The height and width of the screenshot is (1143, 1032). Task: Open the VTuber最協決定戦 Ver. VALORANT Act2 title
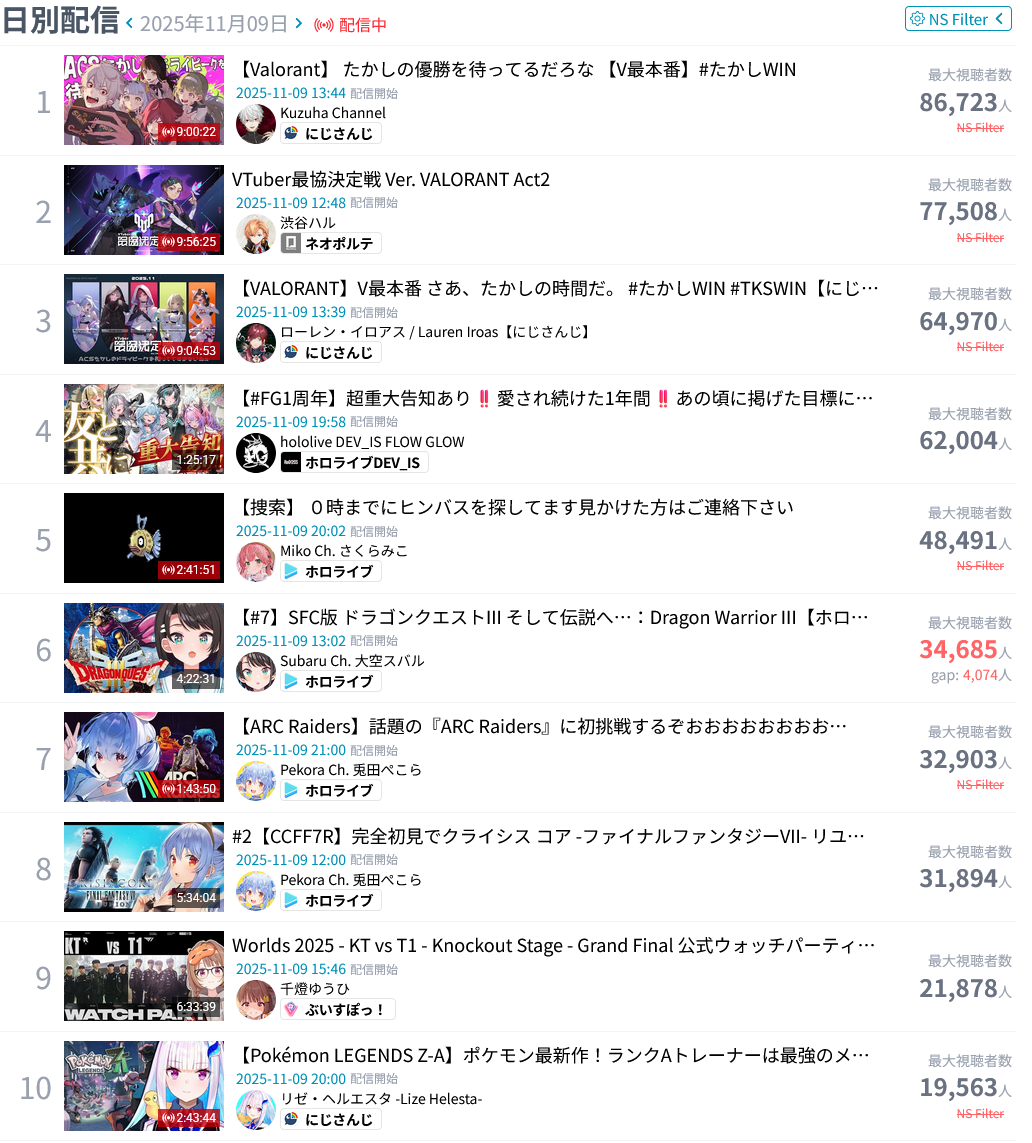[391, 180]
